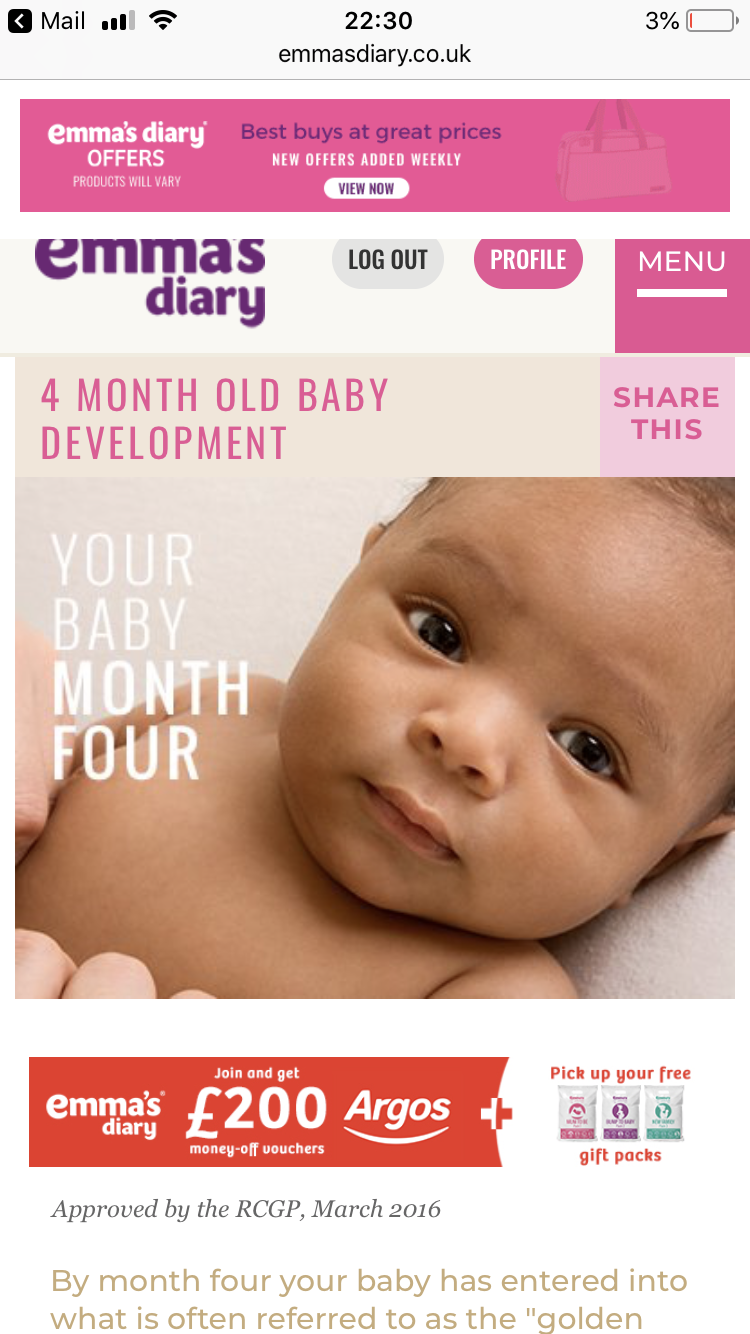The image size is (750, 1334).
Task: Tap the emmasdiary.co.uk address bar
Action: tap(375, 54)
